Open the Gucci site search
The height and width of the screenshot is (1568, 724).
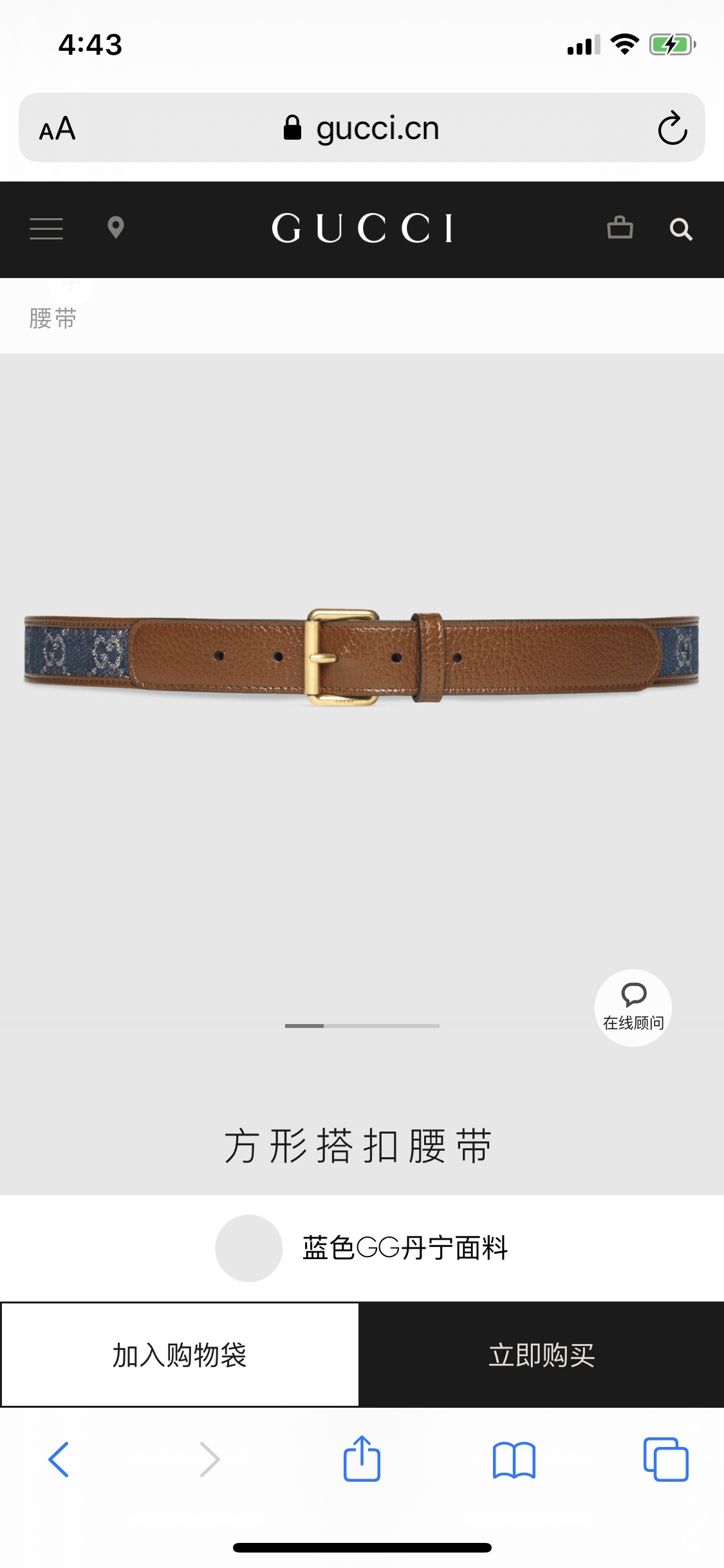(681, 229)
